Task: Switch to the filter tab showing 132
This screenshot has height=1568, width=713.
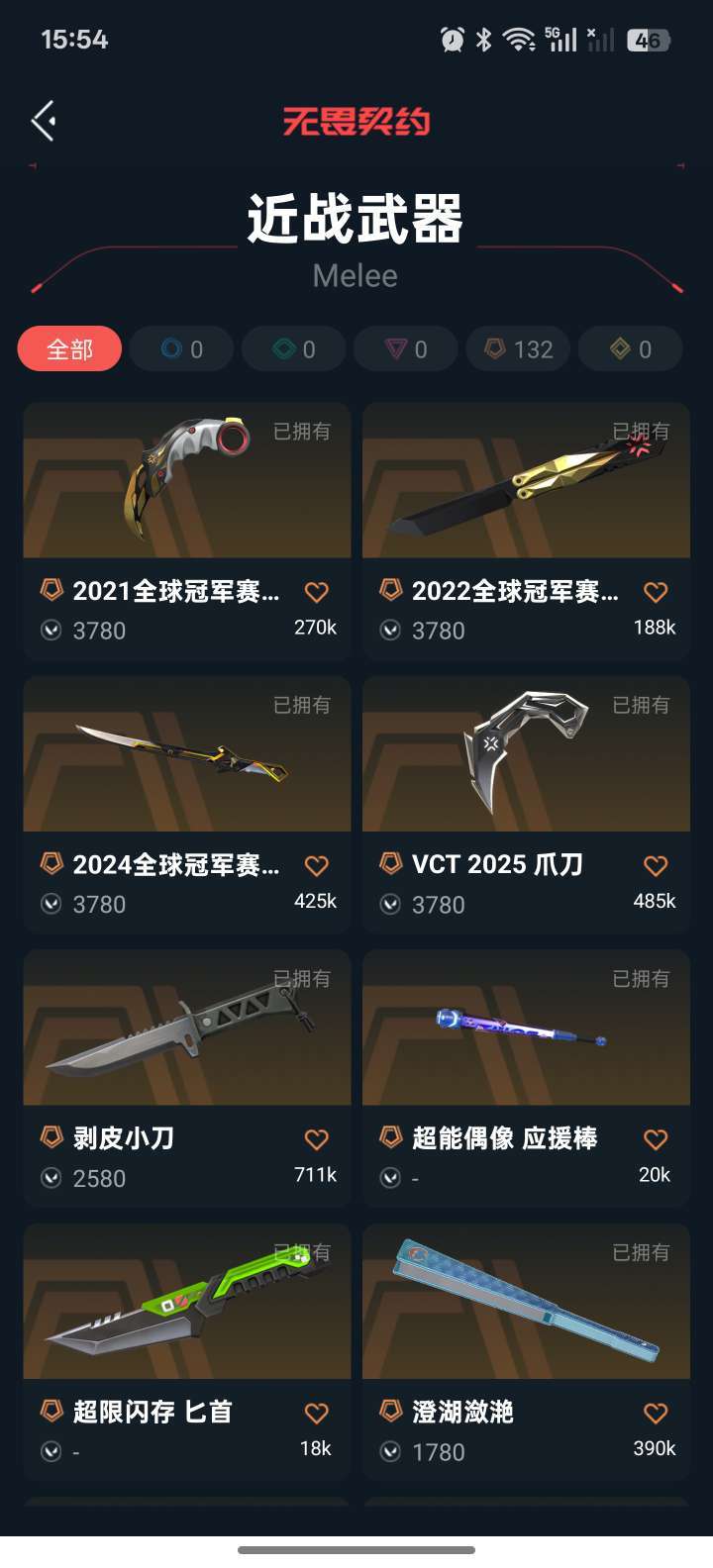Action: point(518,348)
